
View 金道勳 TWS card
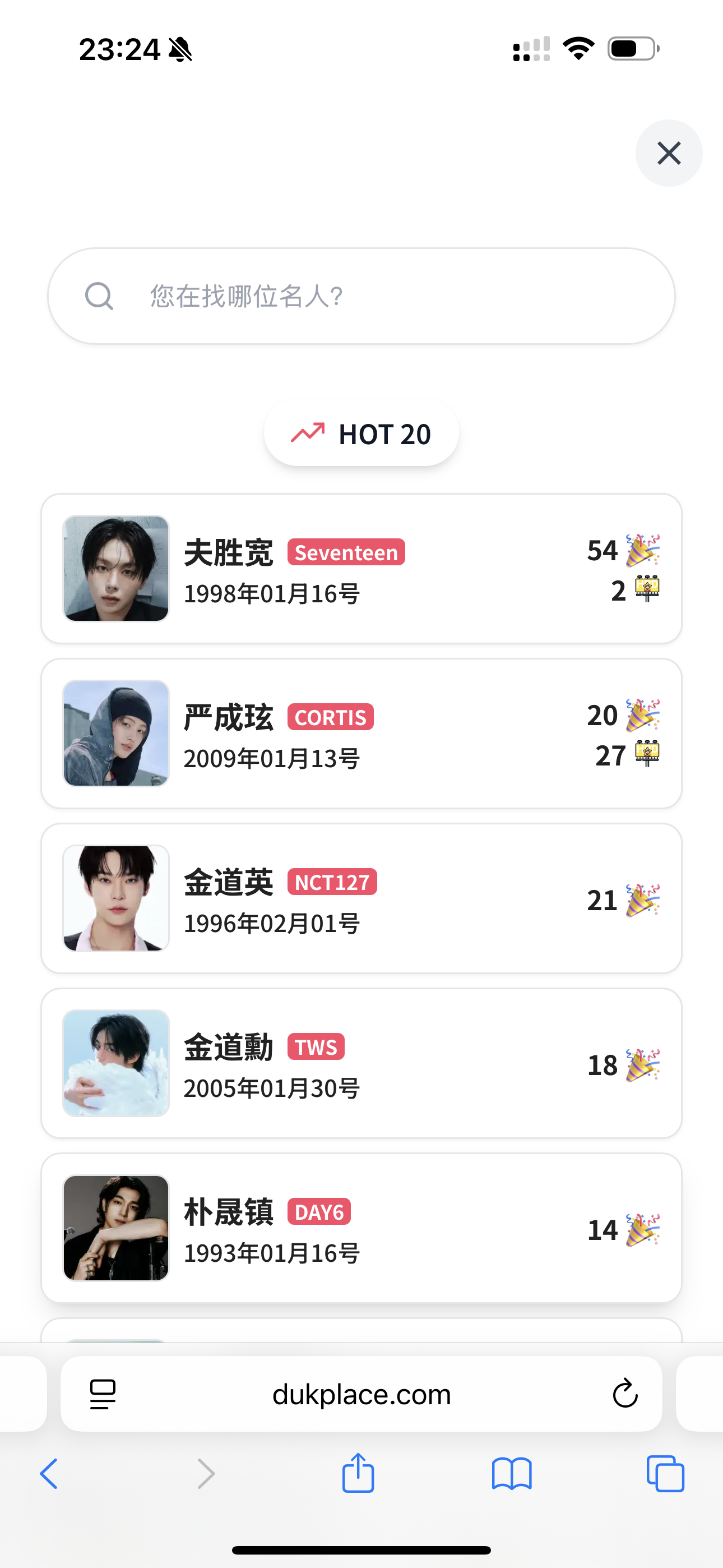tap(361, 1063)
